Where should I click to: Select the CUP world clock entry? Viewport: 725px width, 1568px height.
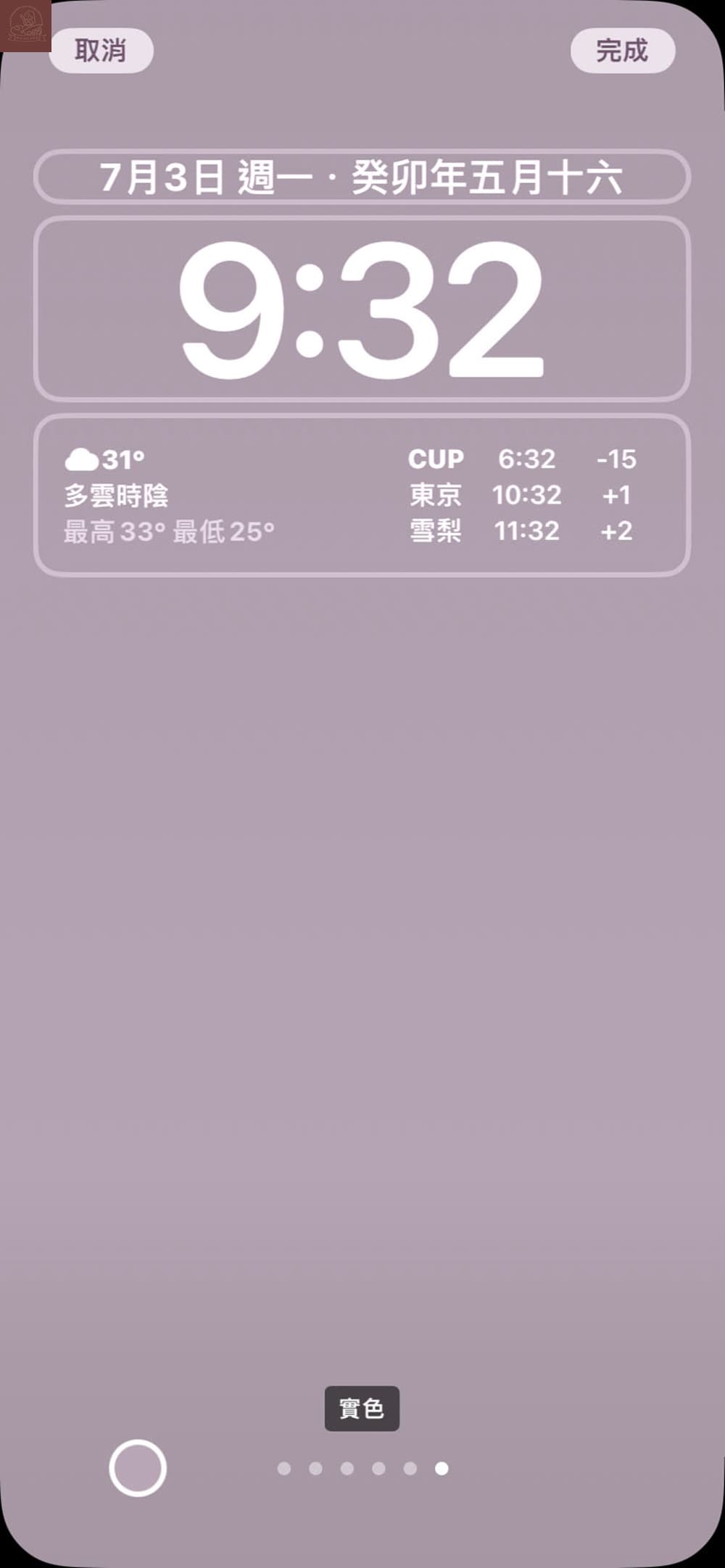click(436, 459)
